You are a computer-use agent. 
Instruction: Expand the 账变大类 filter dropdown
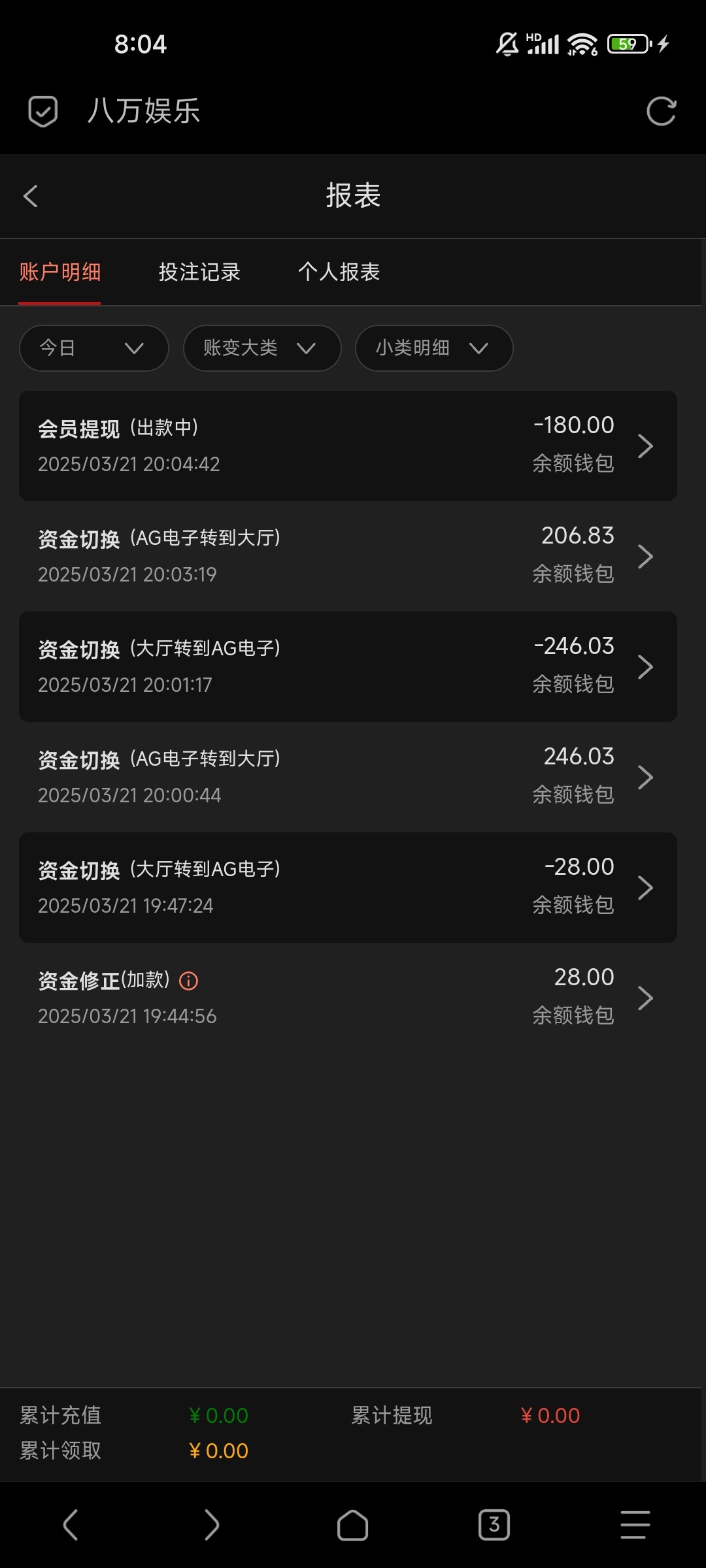262,348
